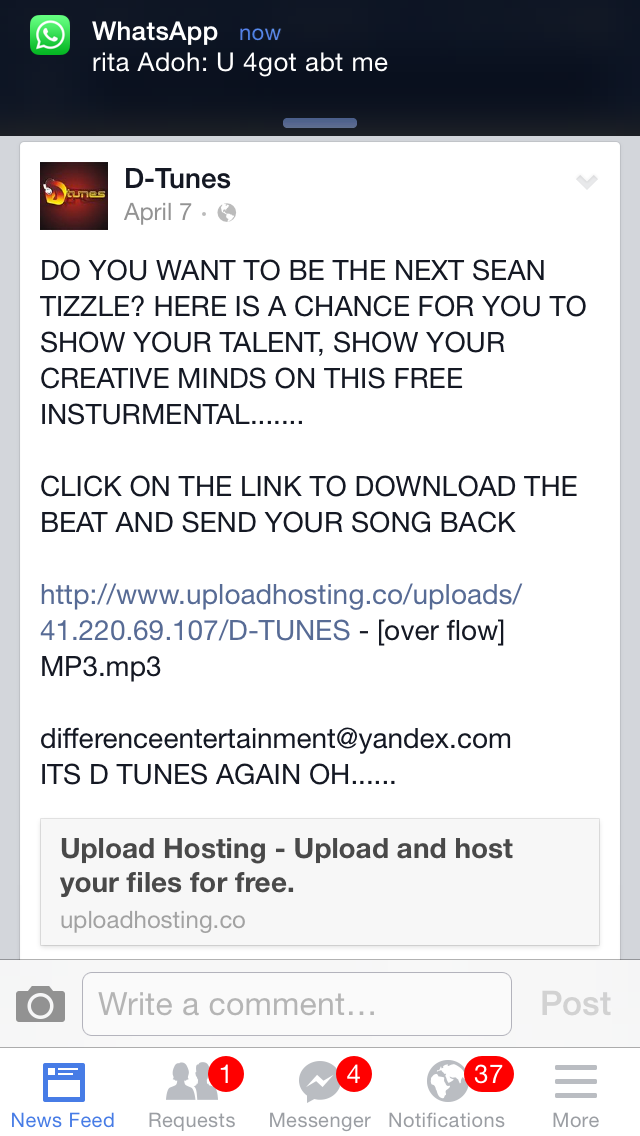Open the Messenger tab
The width and height of the screenshot is (640, 1136).
tap(320, 1094)
